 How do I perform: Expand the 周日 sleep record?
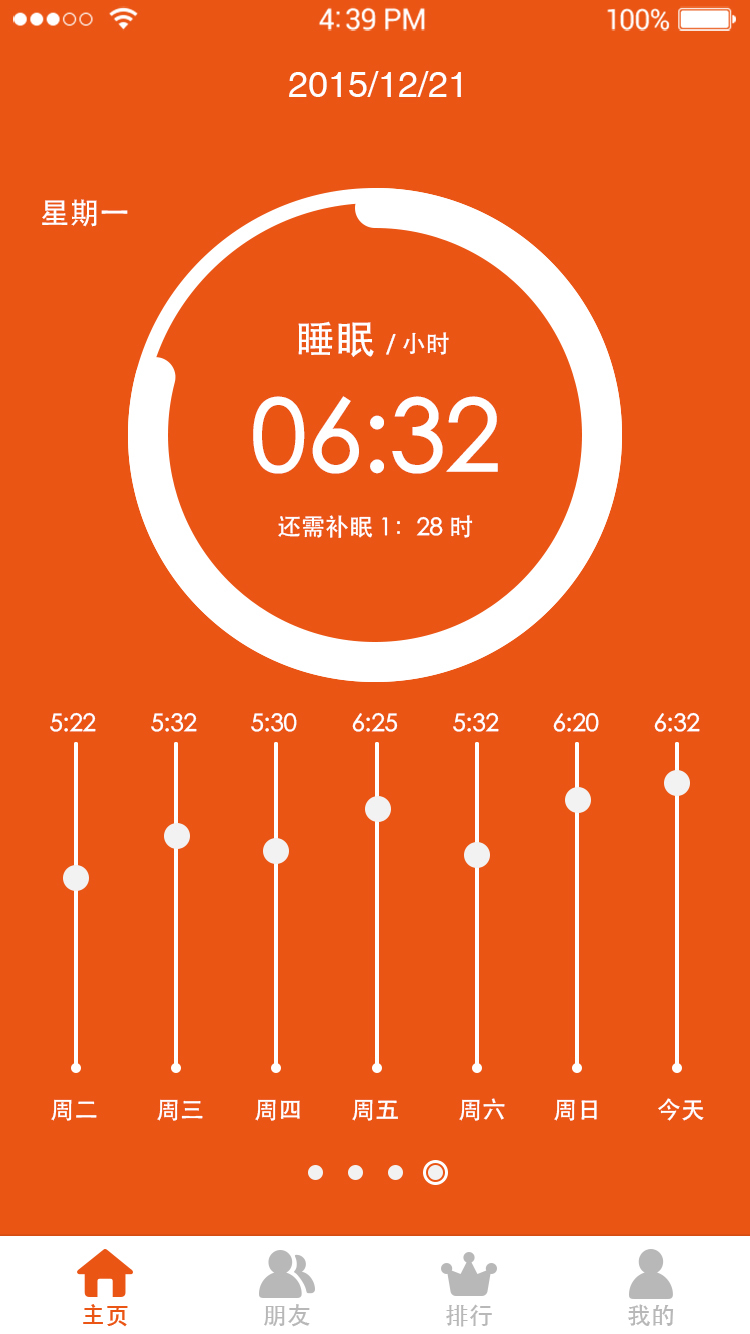[577, 799]
